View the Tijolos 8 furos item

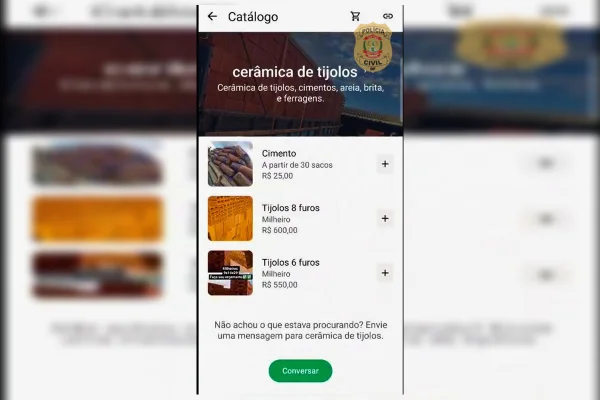290,218
